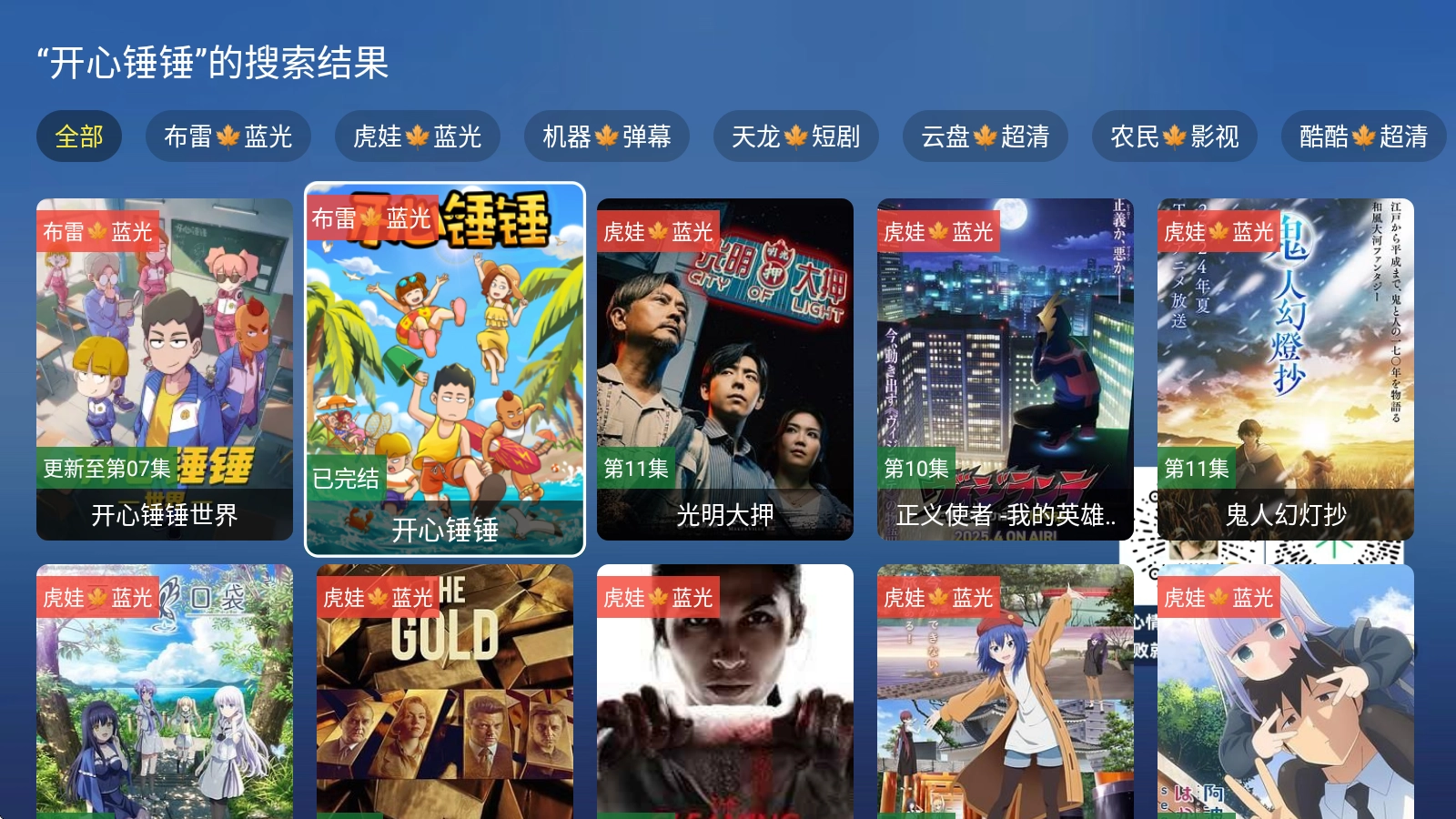1456x819 pixels.
Task: Open the 开心锤锤 completed series card
Action: pos(445,369)
